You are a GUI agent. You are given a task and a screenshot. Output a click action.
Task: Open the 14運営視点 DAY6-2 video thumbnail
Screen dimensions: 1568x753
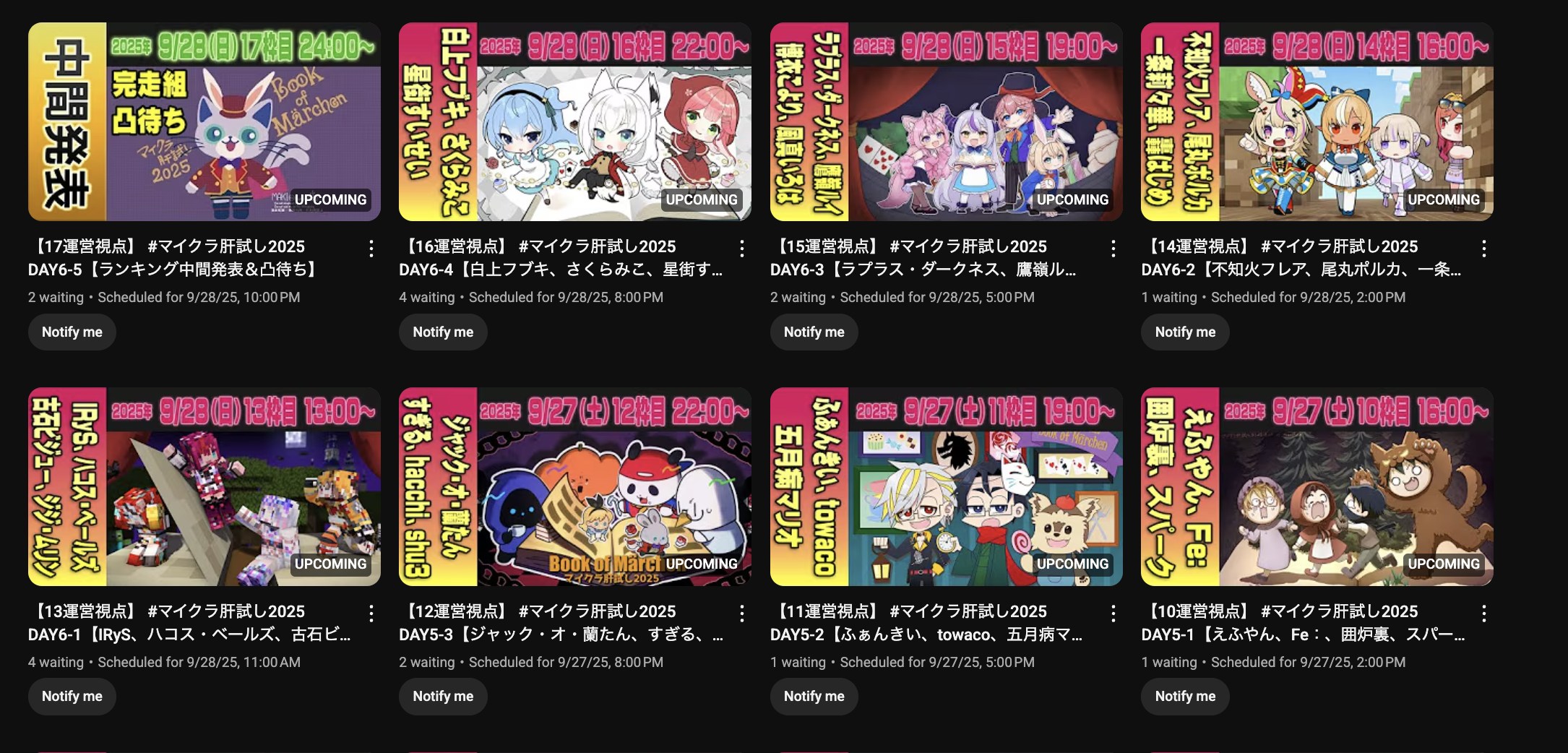pos(1317,121)
